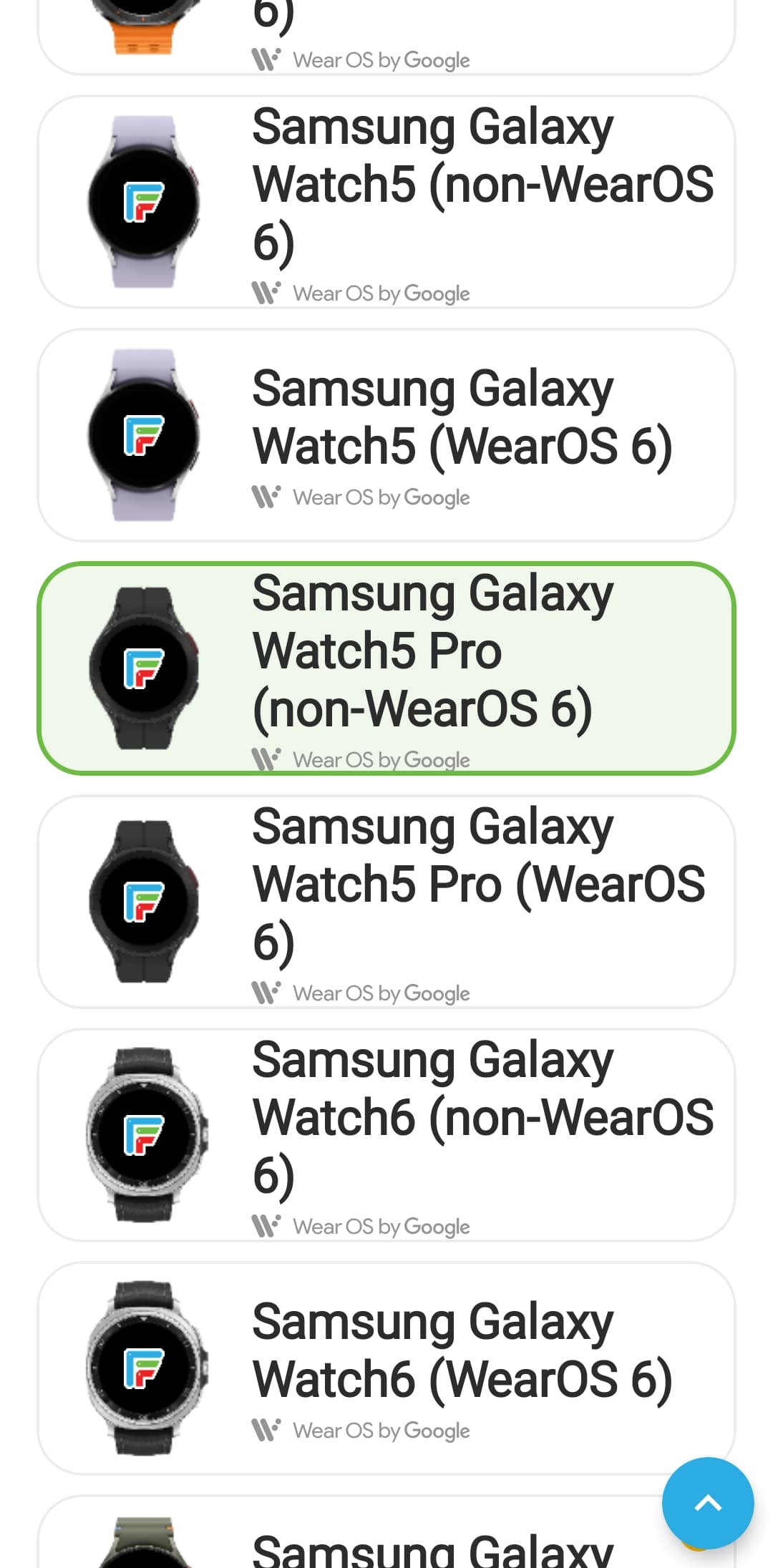Tap Samsung Galaxy Watch5 Pro (non-WearOS 6) card
This screenshot has height=1568, width=773.
click(x=386, y=668)
